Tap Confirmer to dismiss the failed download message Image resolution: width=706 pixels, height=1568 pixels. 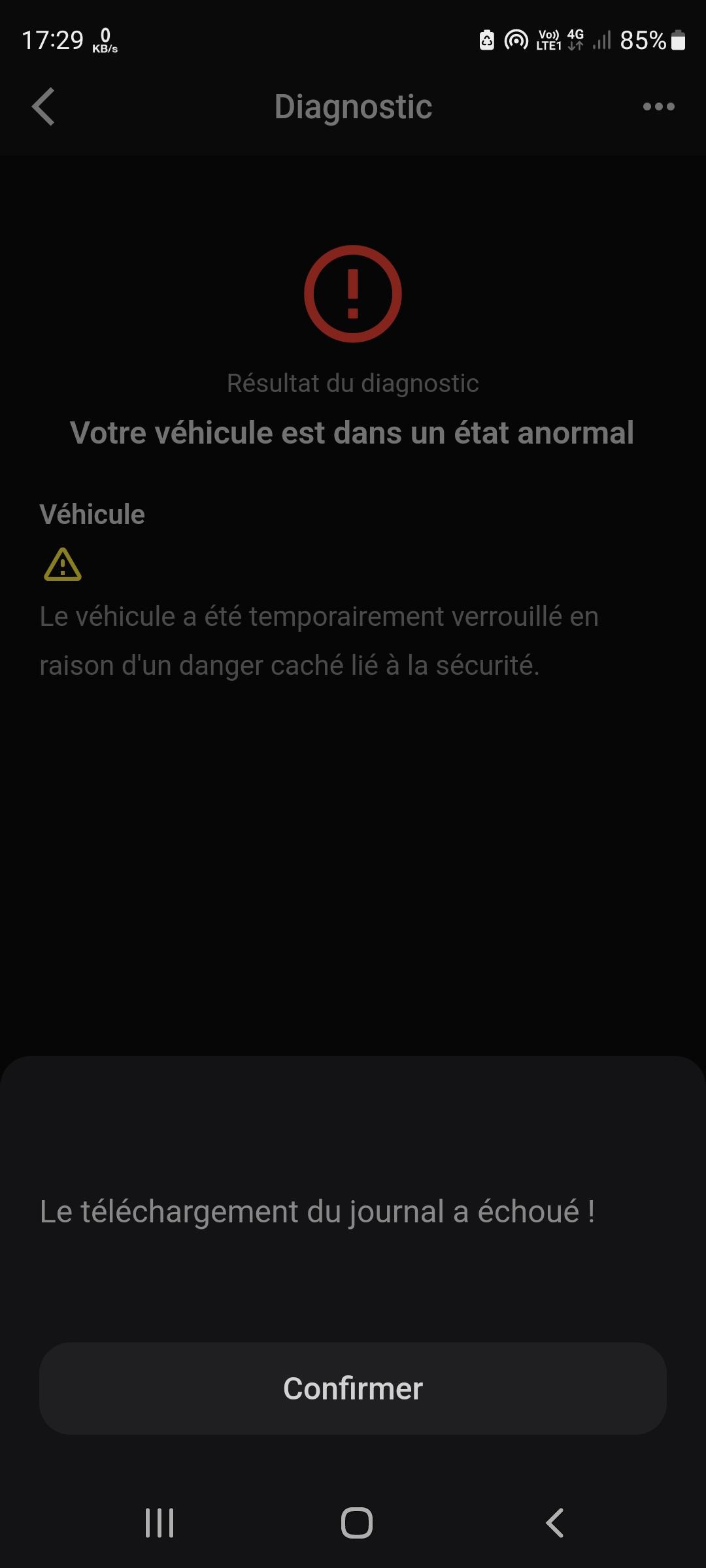[353, 1388]
